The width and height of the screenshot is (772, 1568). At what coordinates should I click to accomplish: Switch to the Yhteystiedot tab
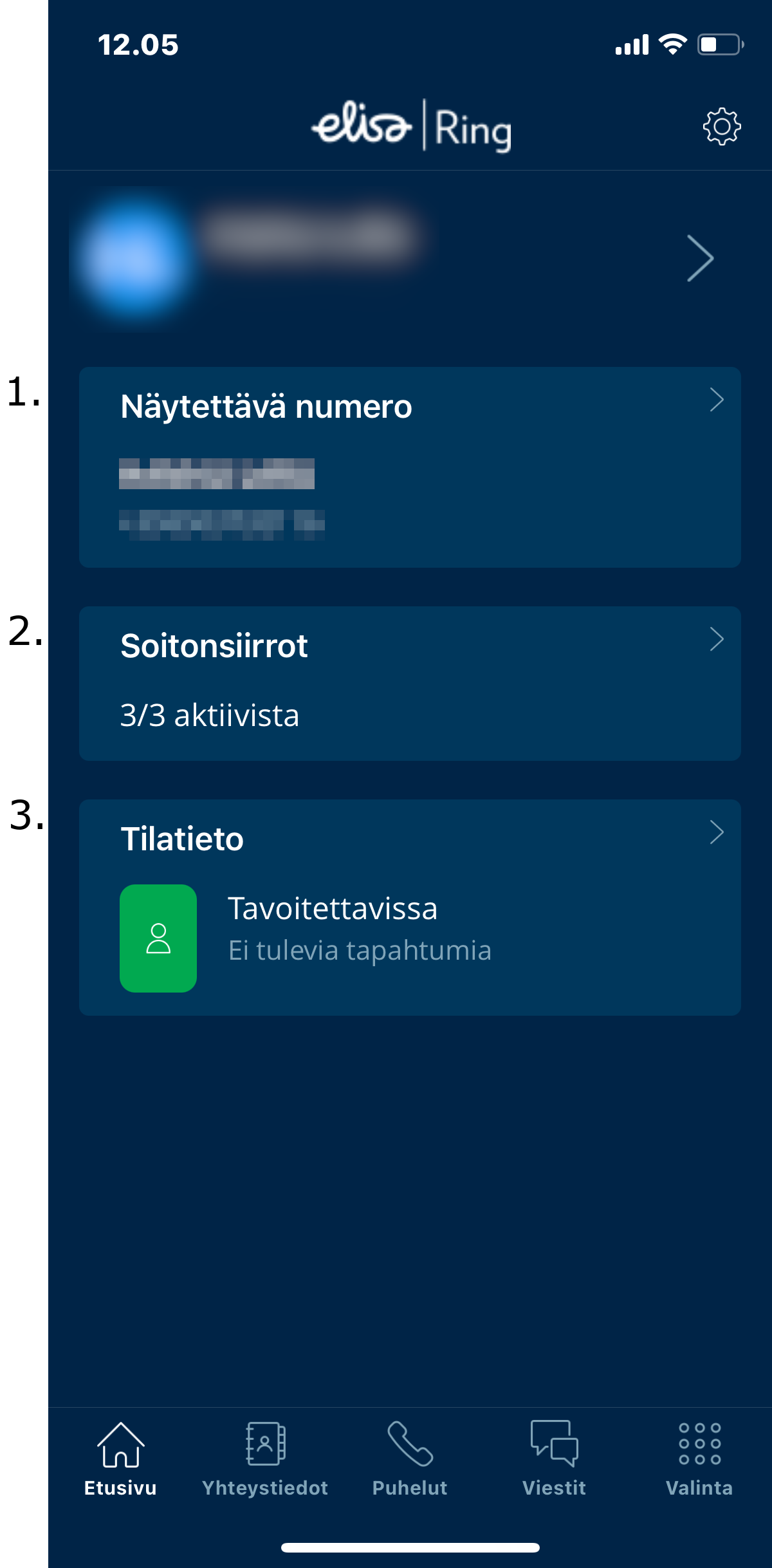coord(265,1459)
